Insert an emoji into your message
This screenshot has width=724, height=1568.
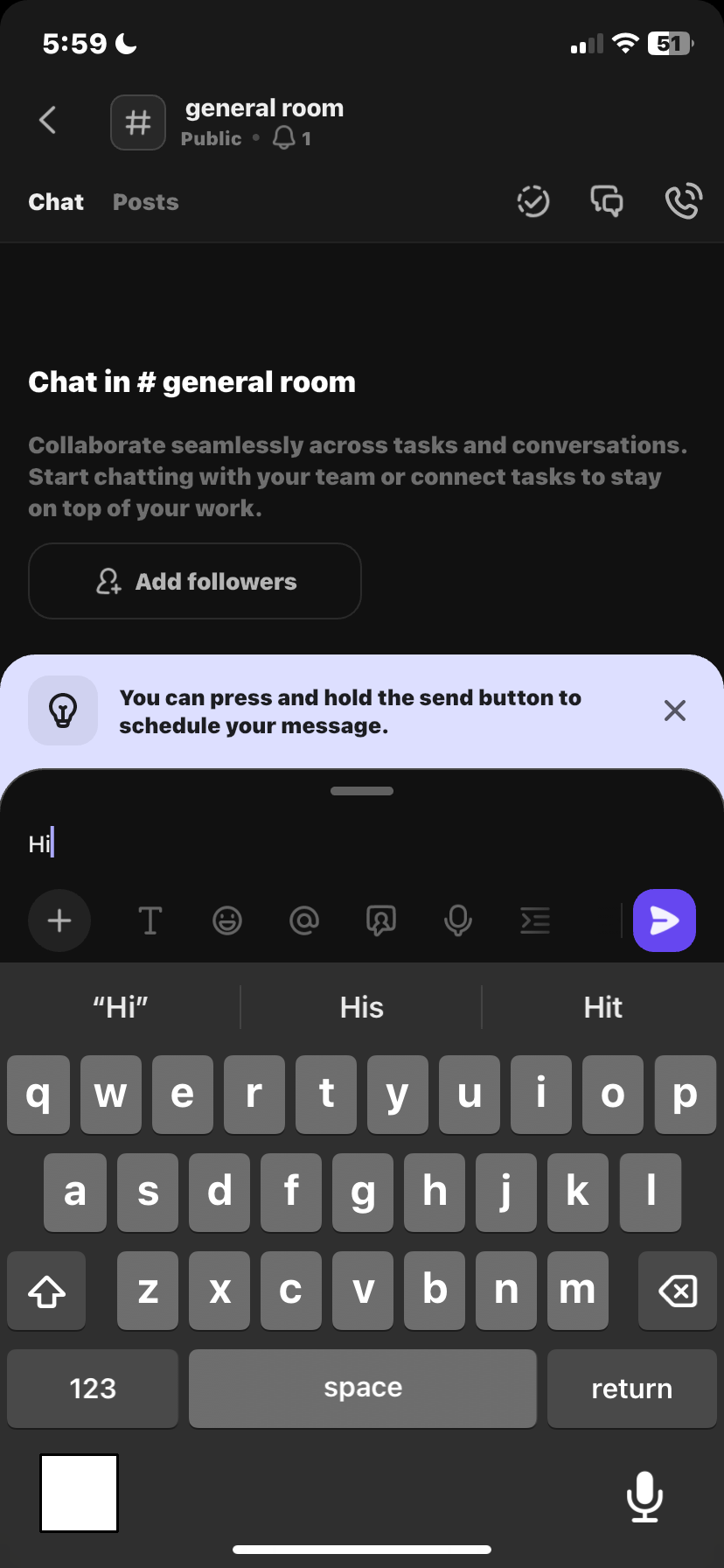pos(226,920)
